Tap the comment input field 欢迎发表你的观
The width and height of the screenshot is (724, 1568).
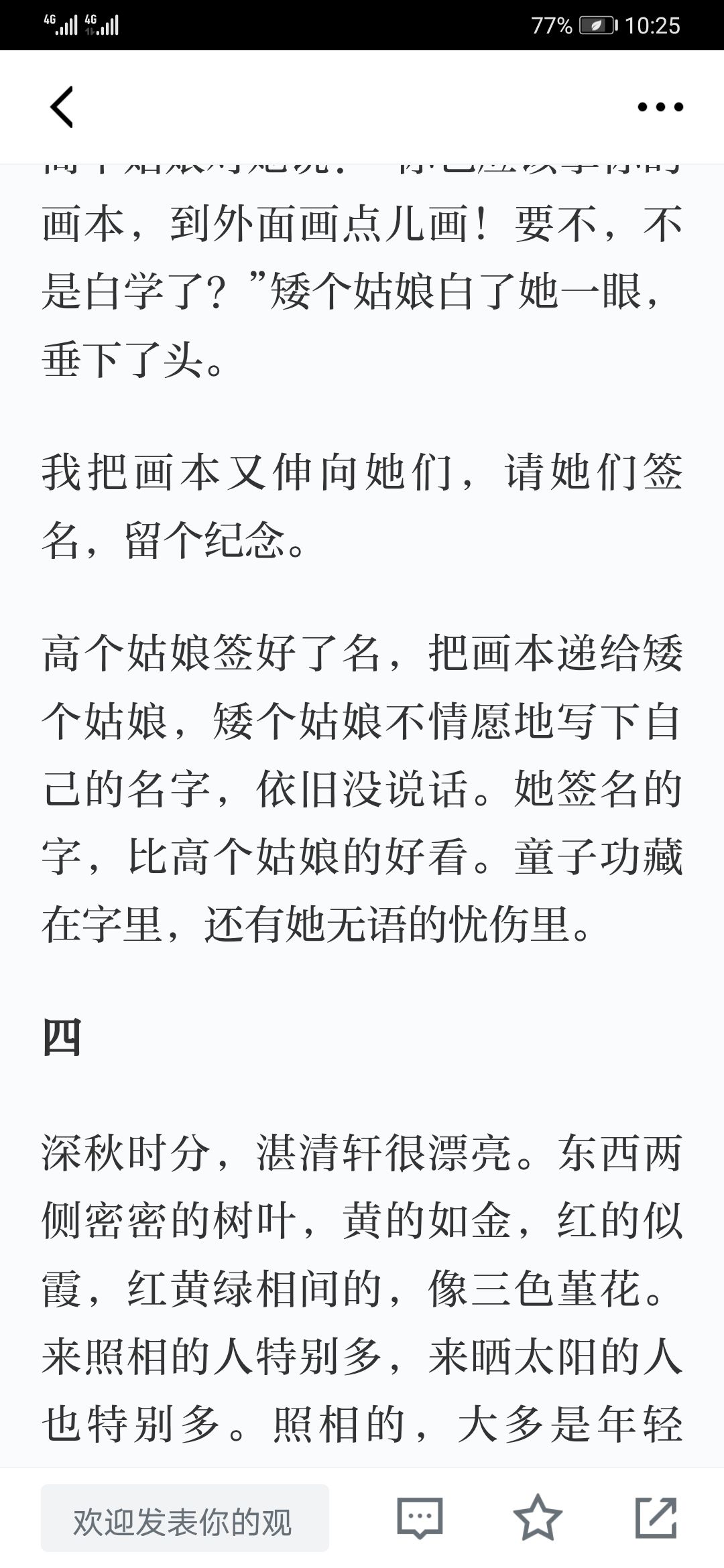pyautogui.click(x=185, y=1518)
